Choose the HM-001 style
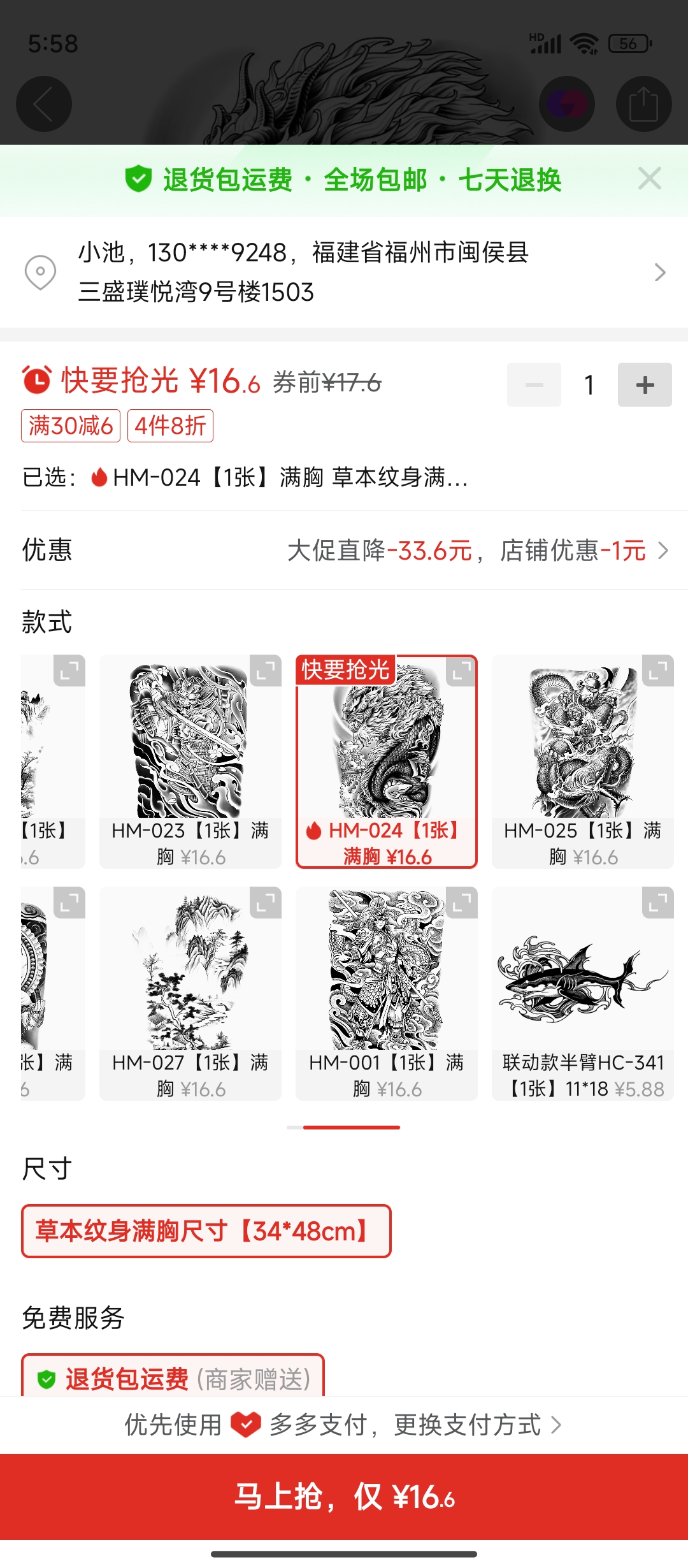The width and height of the screenshot is (688, 1568). pos(386,993)
